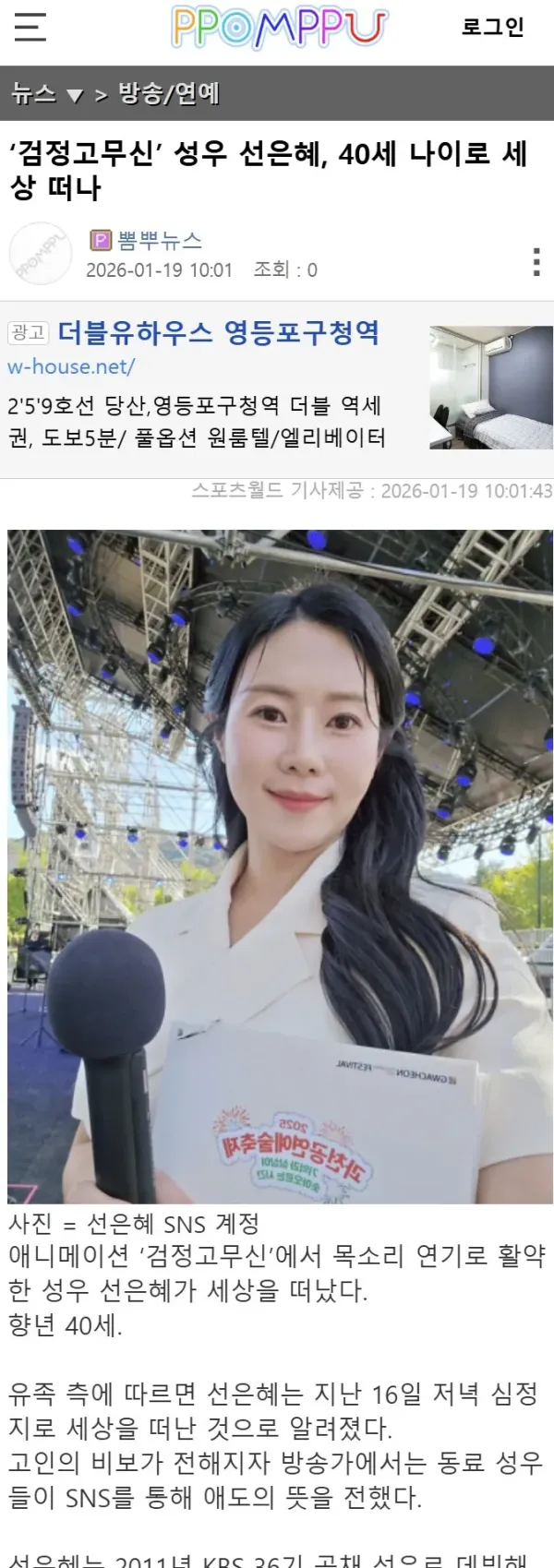View the 뽐뿌뉴스 author profile
Screen dimensions: 554x1568
(x=146, y=241)
